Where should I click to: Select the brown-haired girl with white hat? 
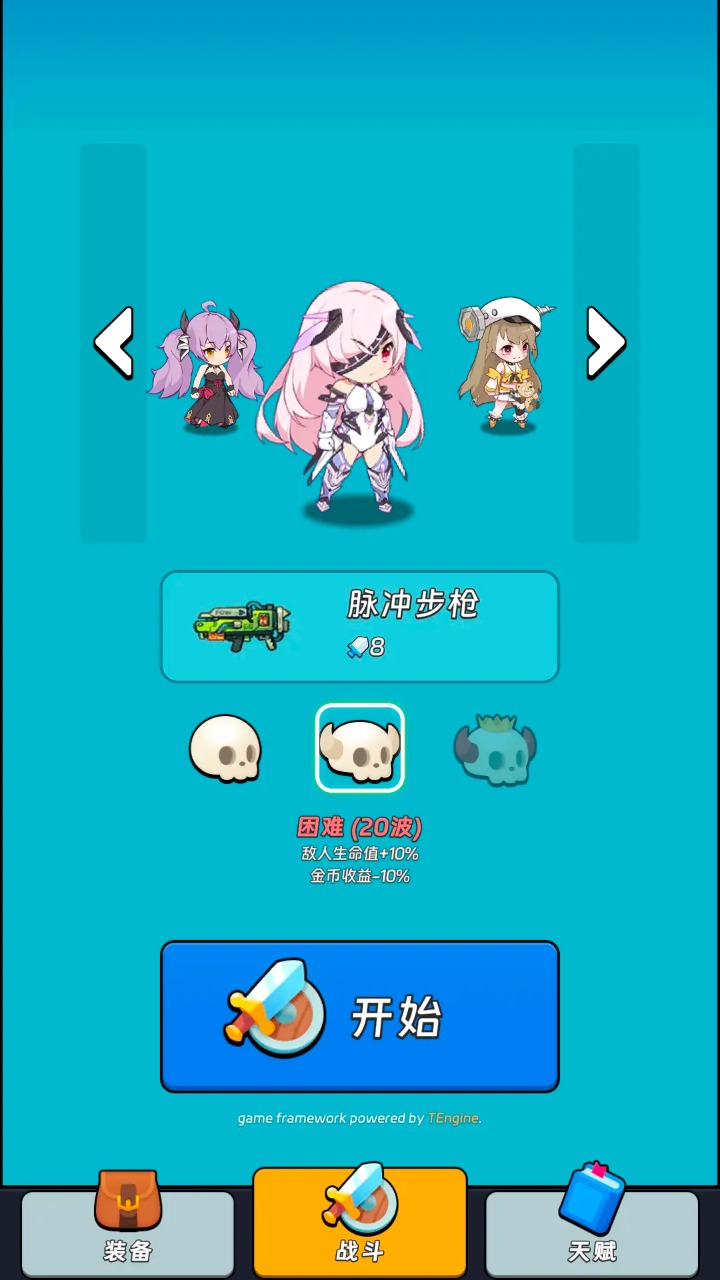point(507,367)
